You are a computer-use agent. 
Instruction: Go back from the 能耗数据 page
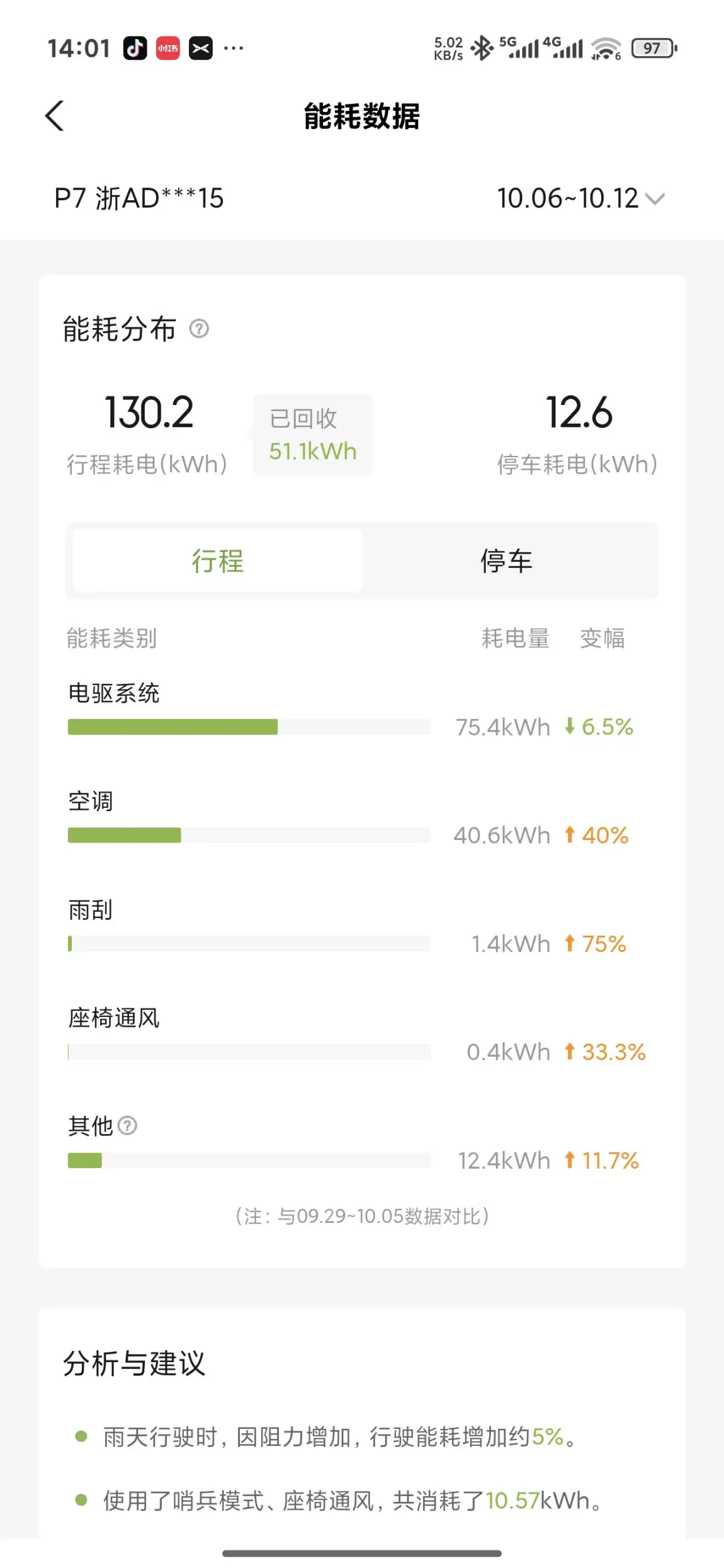(55, 116)
